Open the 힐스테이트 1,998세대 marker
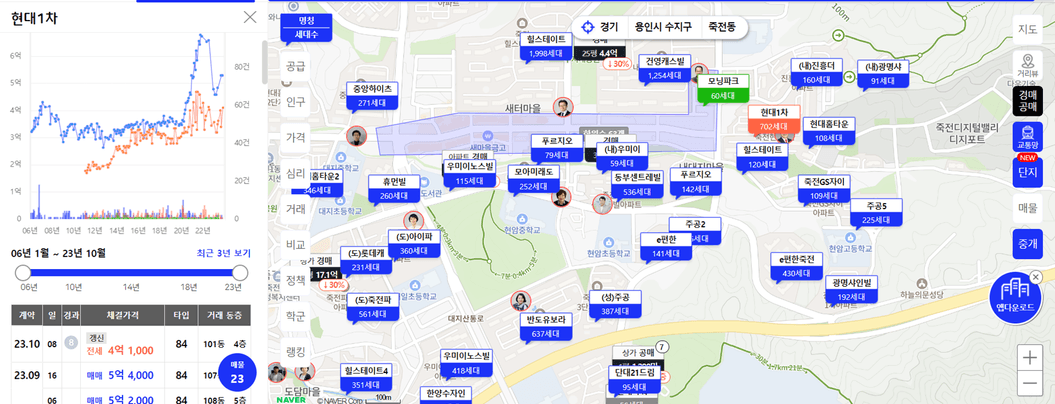The width and height of the screenshot is (1055, 404). (547, 46)
